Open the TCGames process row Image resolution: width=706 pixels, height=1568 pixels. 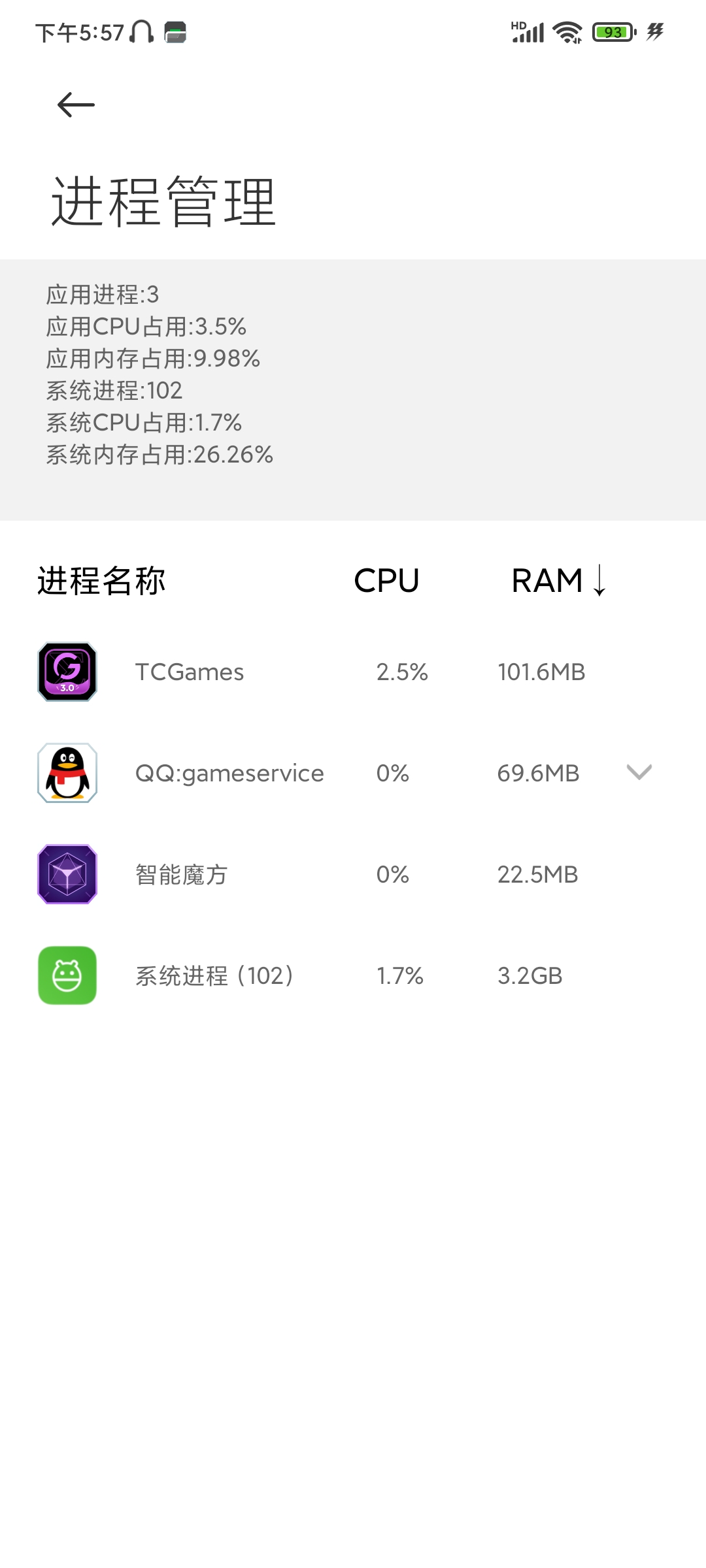click(353, 672)
